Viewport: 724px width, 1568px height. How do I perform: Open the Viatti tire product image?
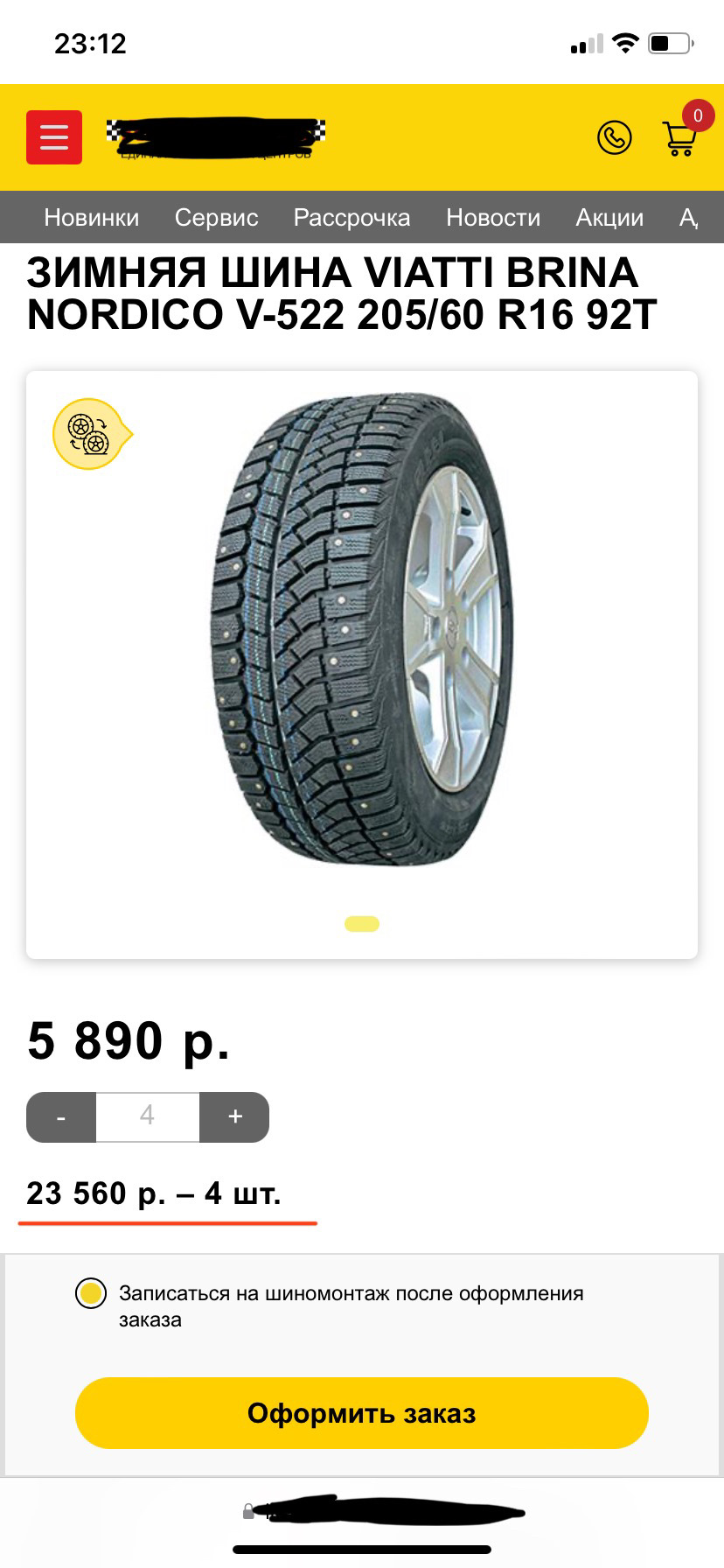point(362,630)
